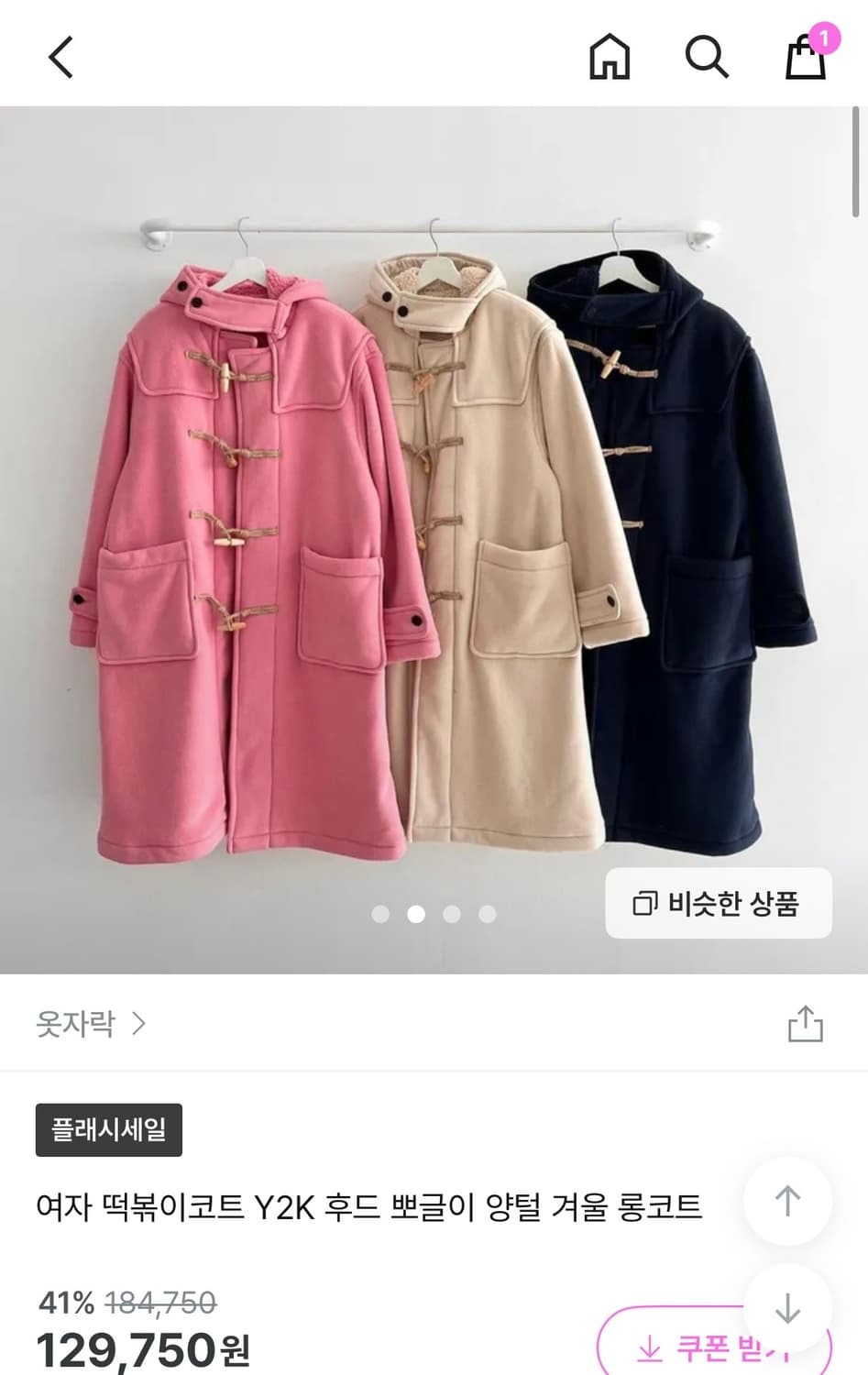Select the search magnifier icon
Viewport: 868px width, 1375px height.
tap(707, 57)
